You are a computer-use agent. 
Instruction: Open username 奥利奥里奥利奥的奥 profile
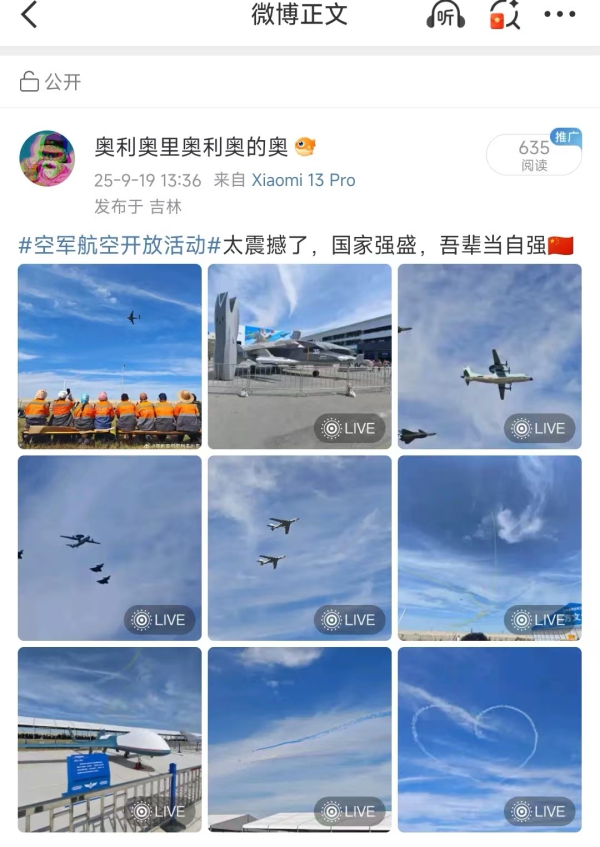(191, 147)
